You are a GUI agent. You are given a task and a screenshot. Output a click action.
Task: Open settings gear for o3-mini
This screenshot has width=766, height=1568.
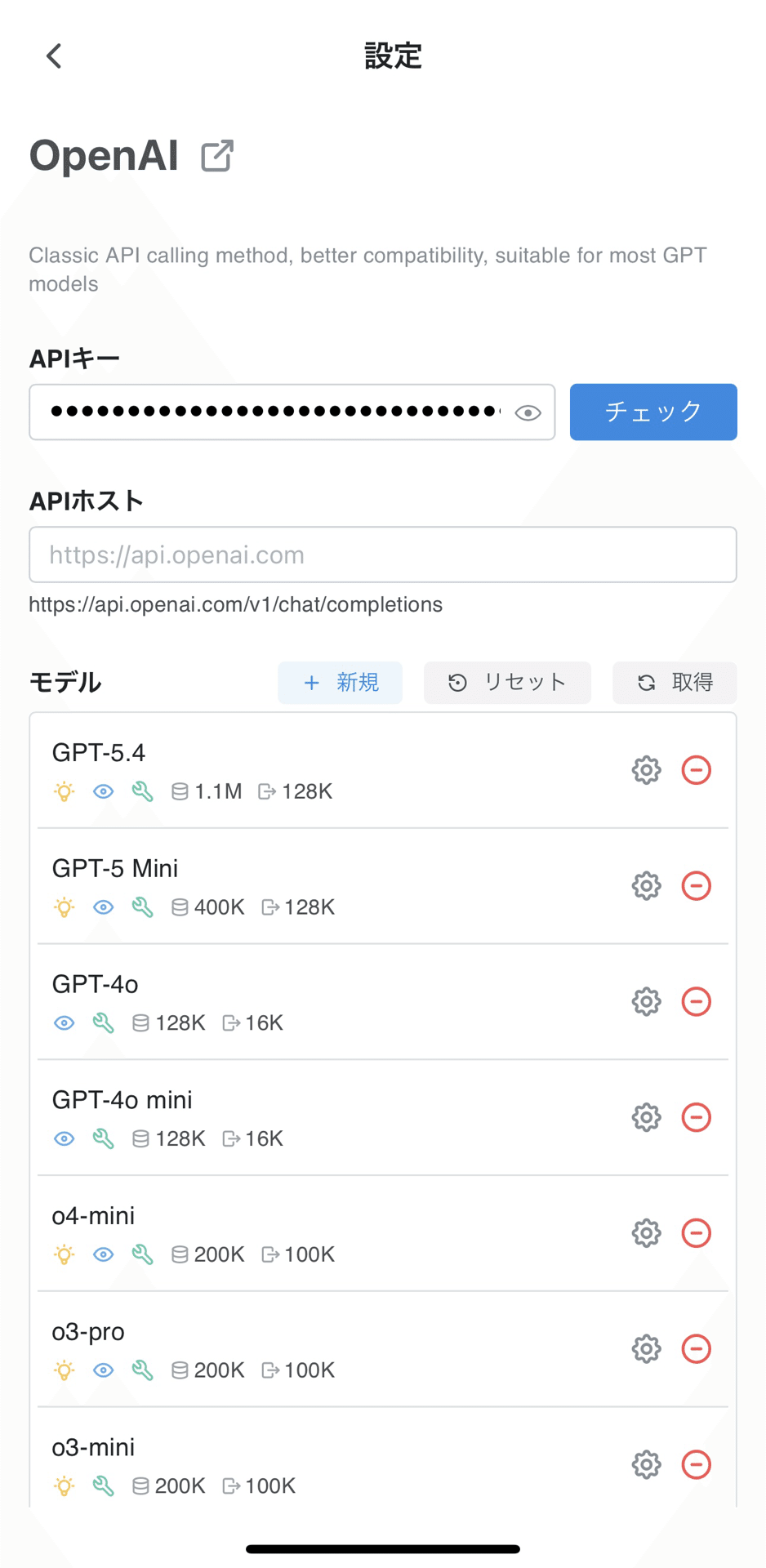pos(646,1465)
